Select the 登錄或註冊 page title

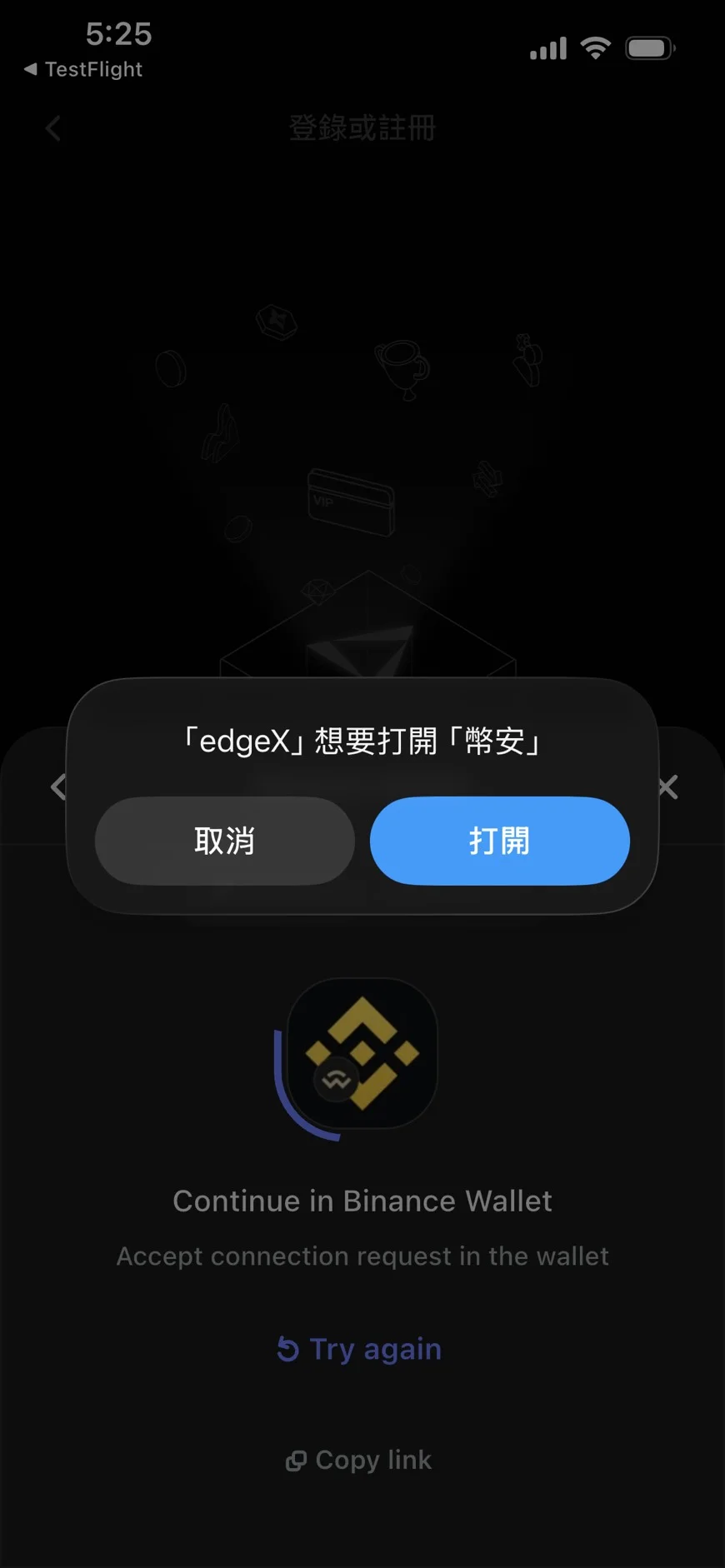pos(362,128)
